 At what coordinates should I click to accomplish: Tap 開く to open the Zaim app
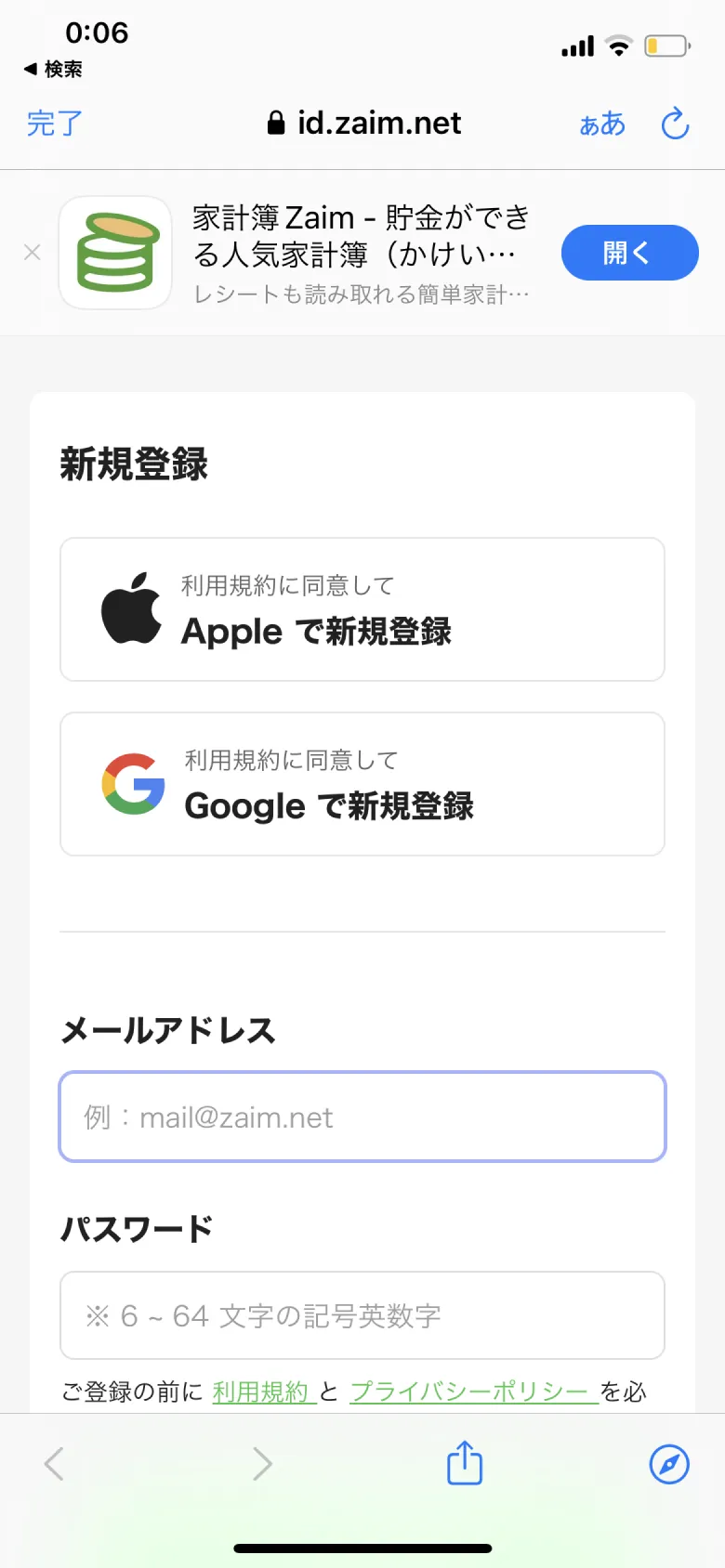(x=629, y=252)
